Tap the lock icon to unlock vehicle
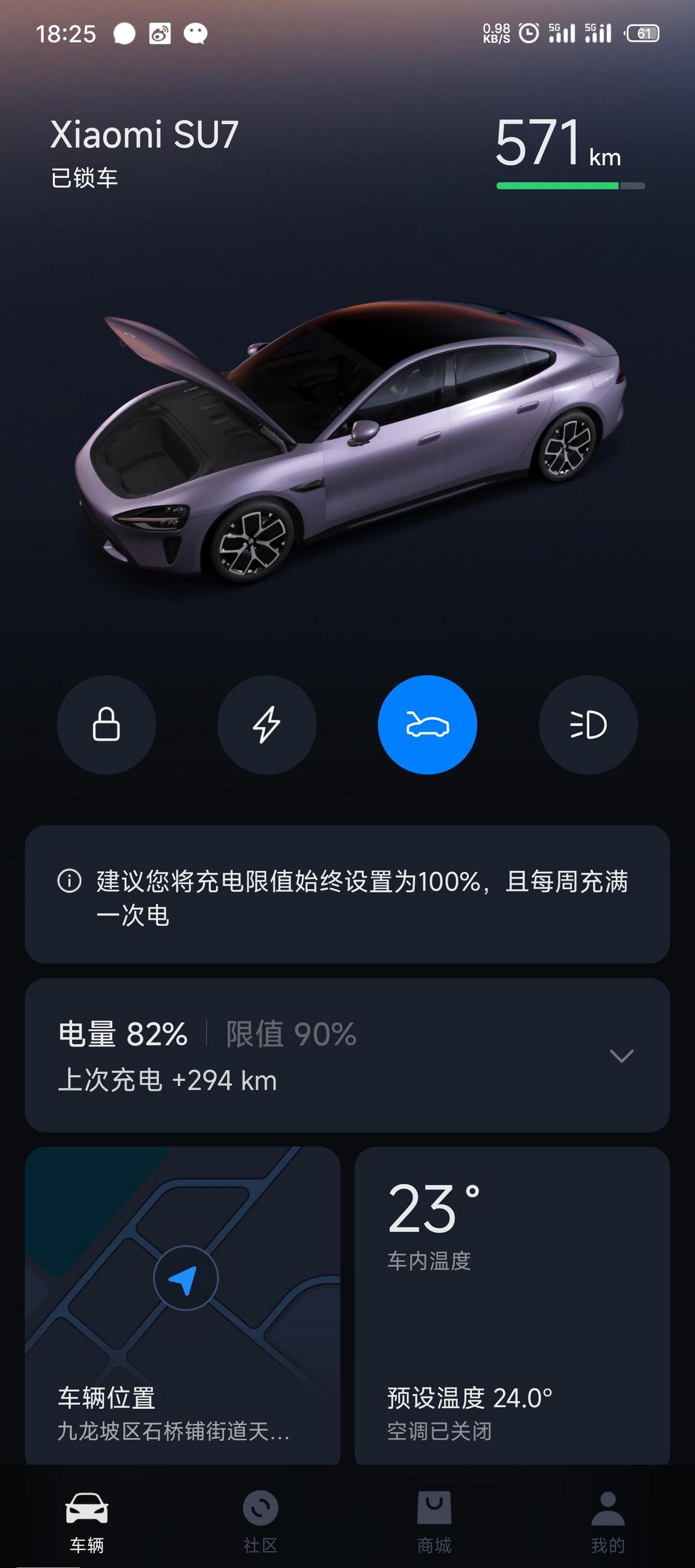 coord(106,725)
